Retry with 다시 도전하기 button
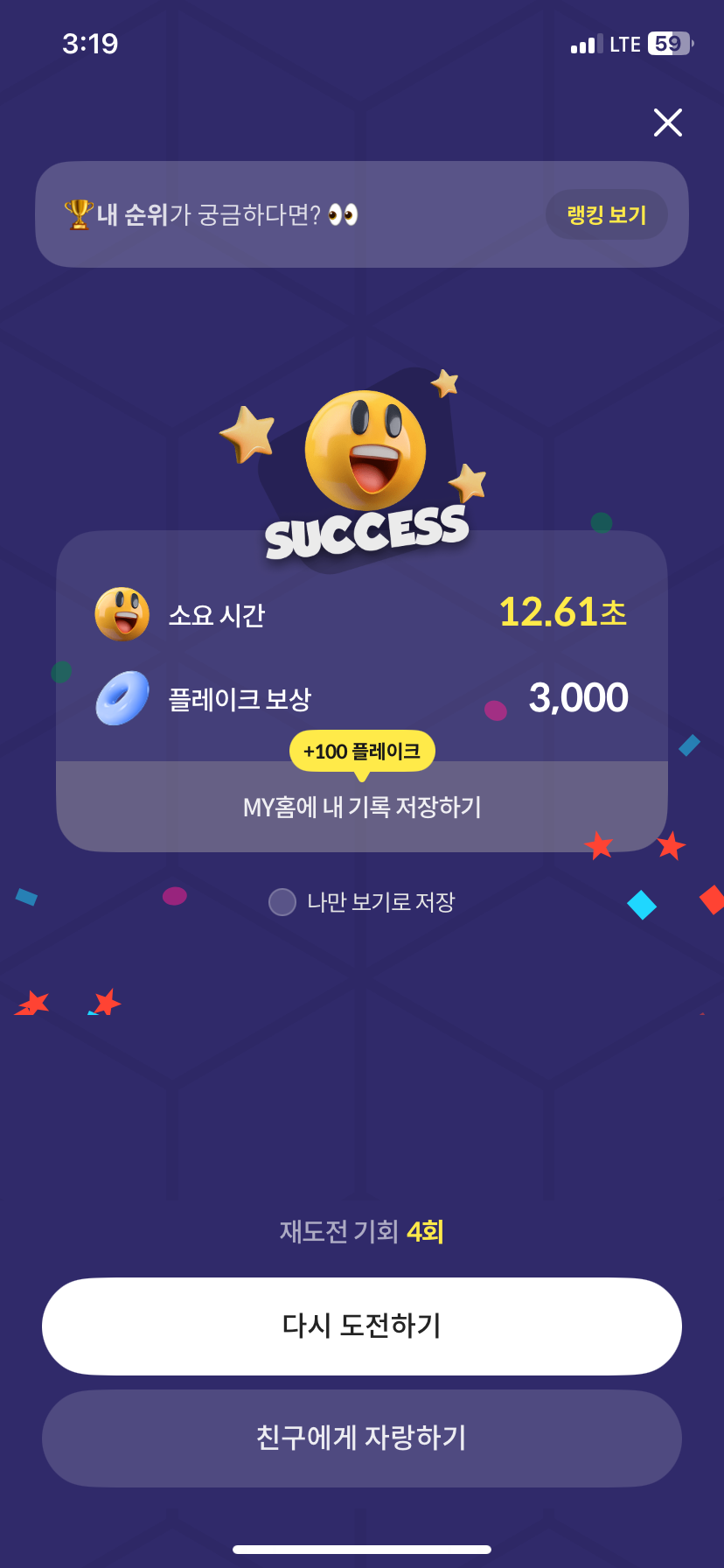 [362, 1326]
